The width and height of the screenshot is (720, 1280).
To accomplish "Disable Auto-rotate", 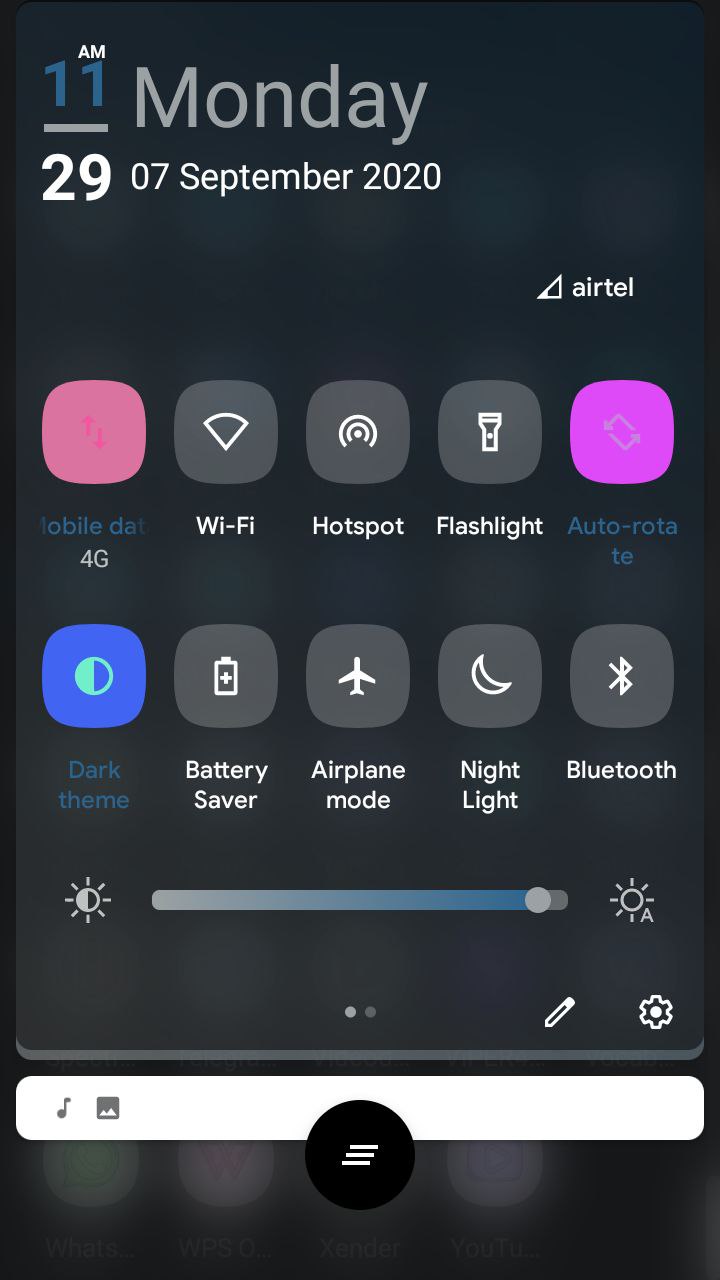I will point(622,432).
